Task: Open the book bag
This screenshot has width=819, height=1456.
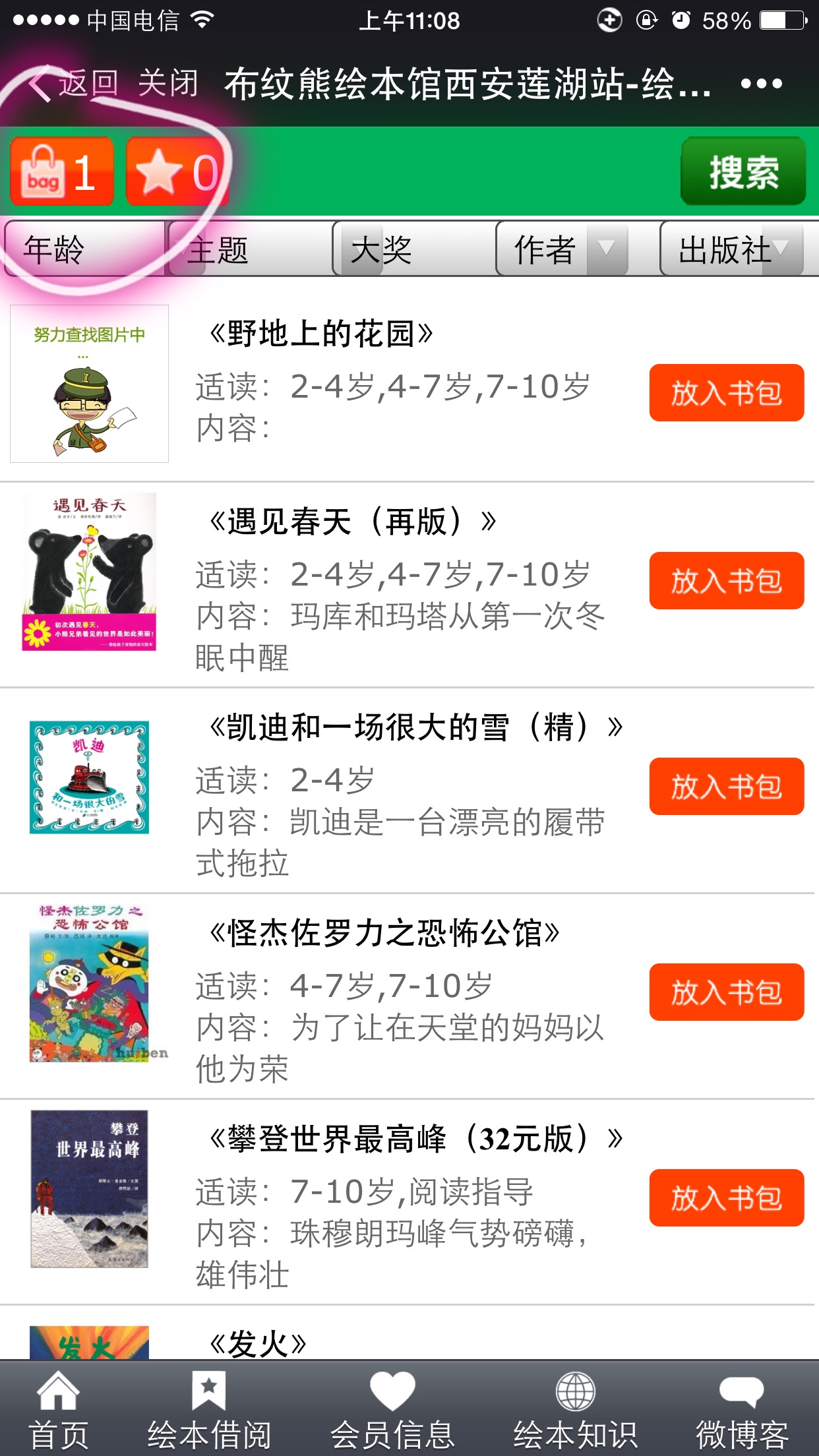Action: click(62, 172)
